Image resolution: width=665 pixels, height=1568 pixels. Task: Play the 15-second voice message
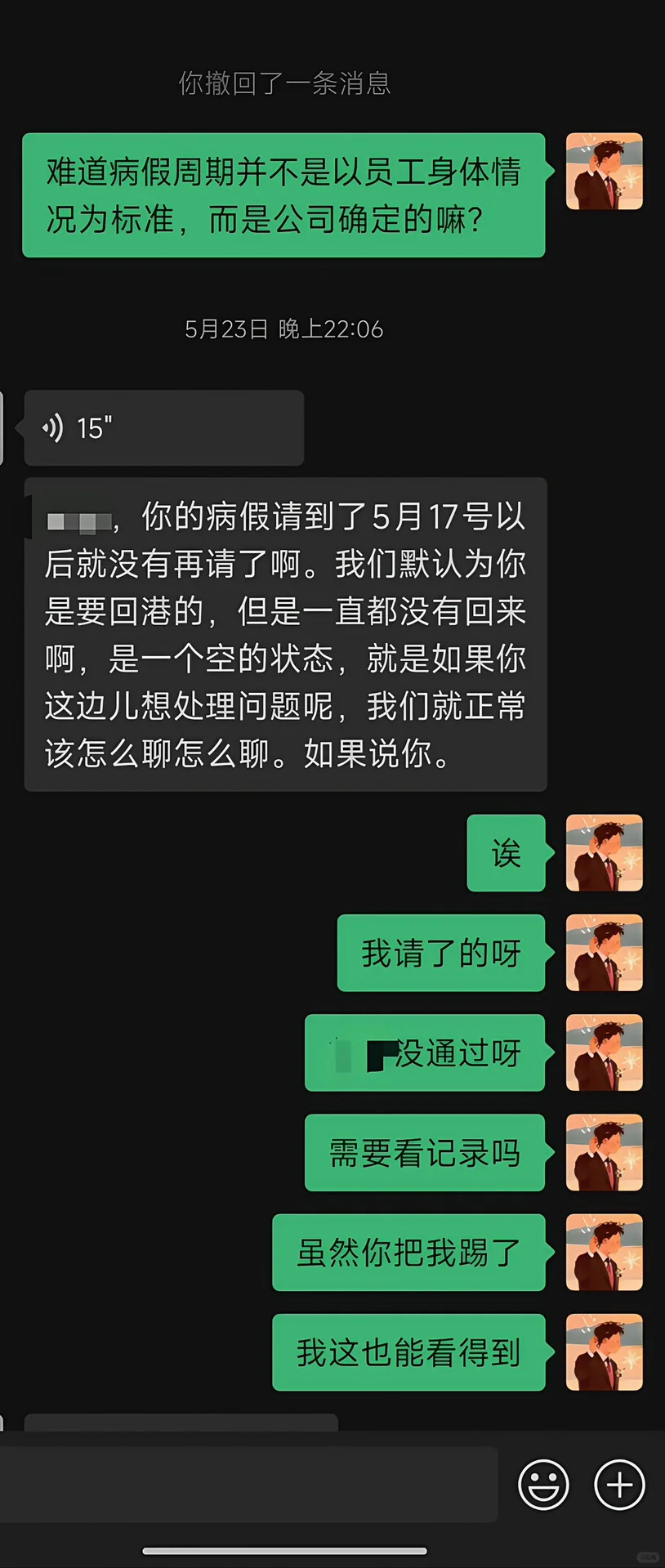(x=163, y=427)
